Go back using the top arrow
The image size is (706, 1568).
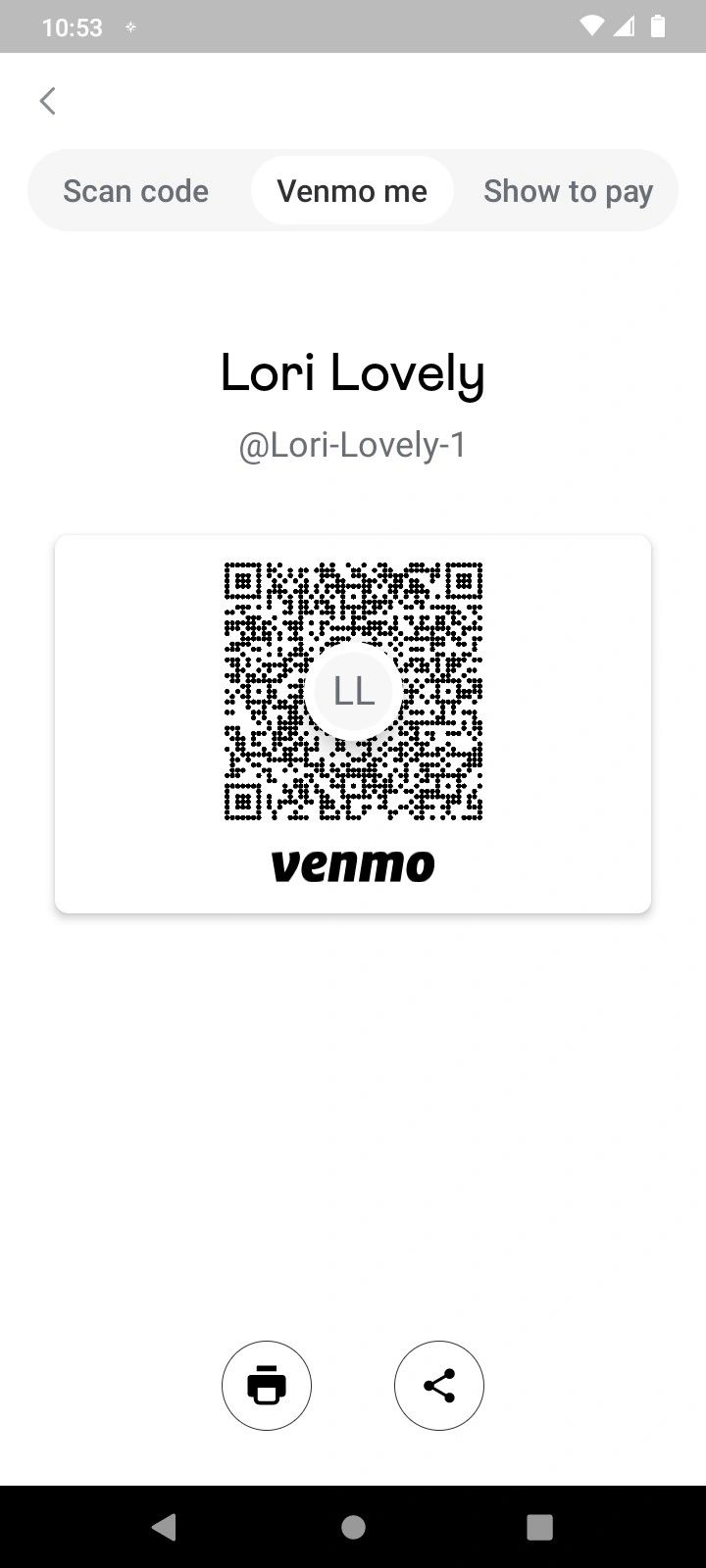47,100
